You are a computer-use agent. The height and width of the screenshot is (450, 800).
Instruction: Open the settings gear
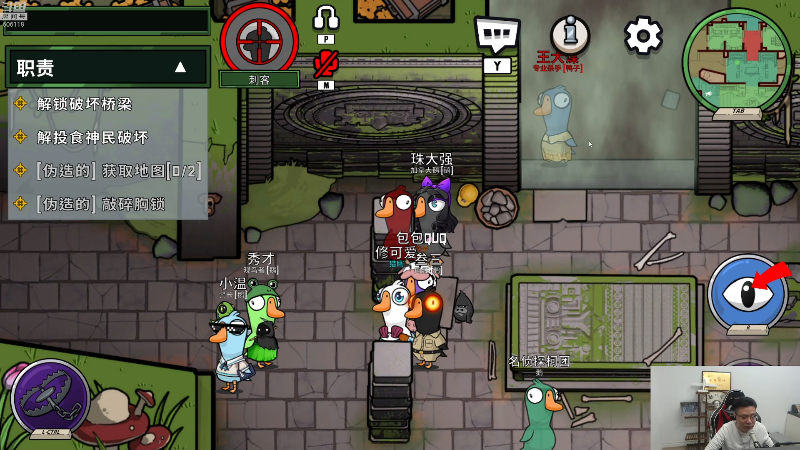pyautogui.click(x=643, y=36)
